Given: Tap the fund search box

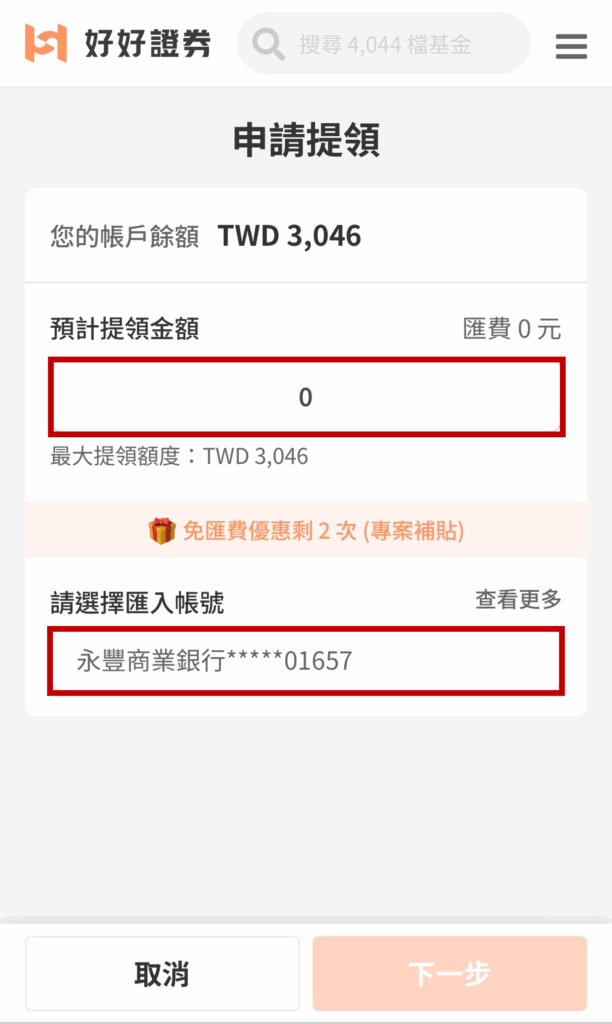Looking at the screenshot, I should pyautogui.click(x=383, y=44).
